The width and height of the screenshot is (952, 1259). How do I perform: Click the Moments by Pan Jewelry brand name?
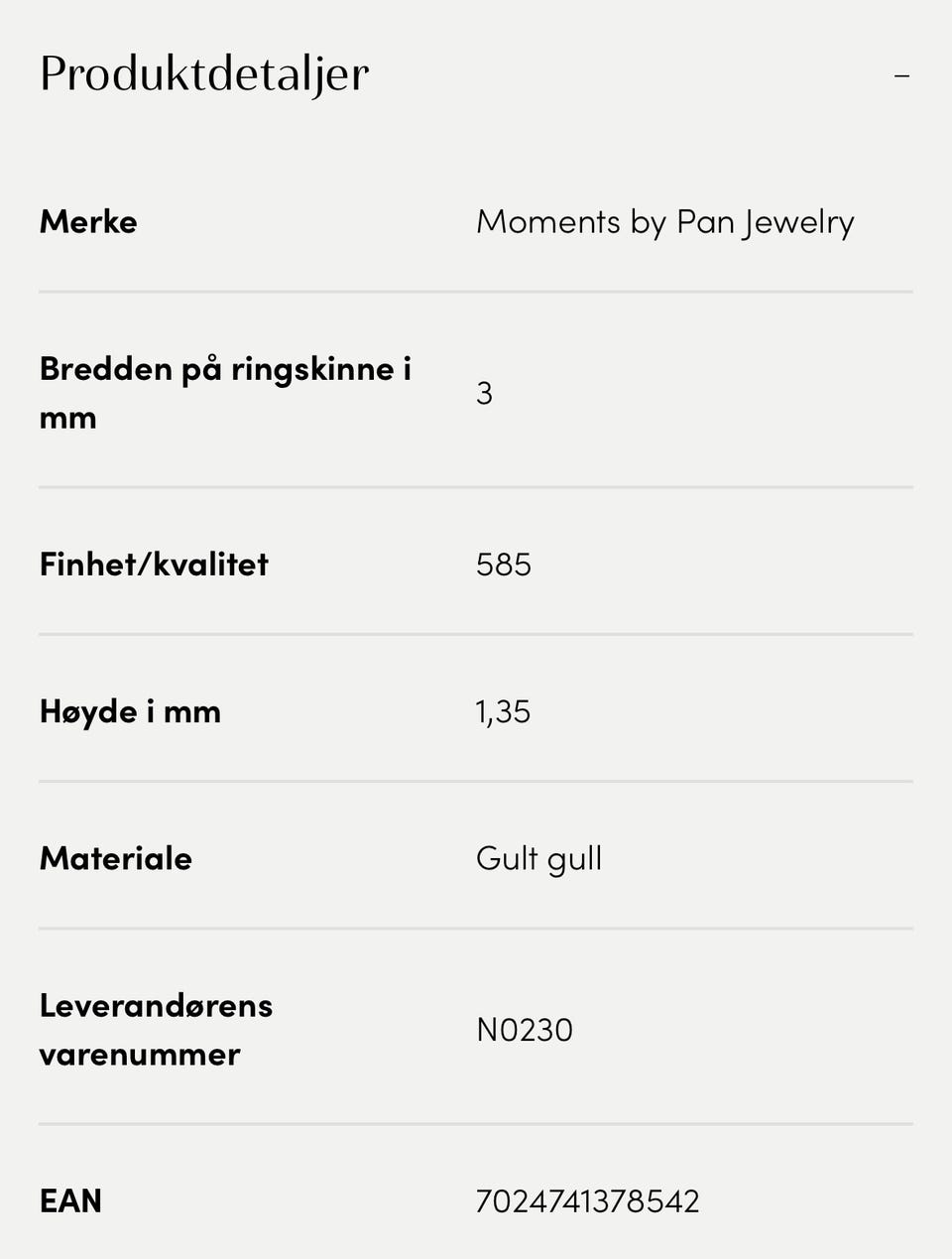coord(665,221)
